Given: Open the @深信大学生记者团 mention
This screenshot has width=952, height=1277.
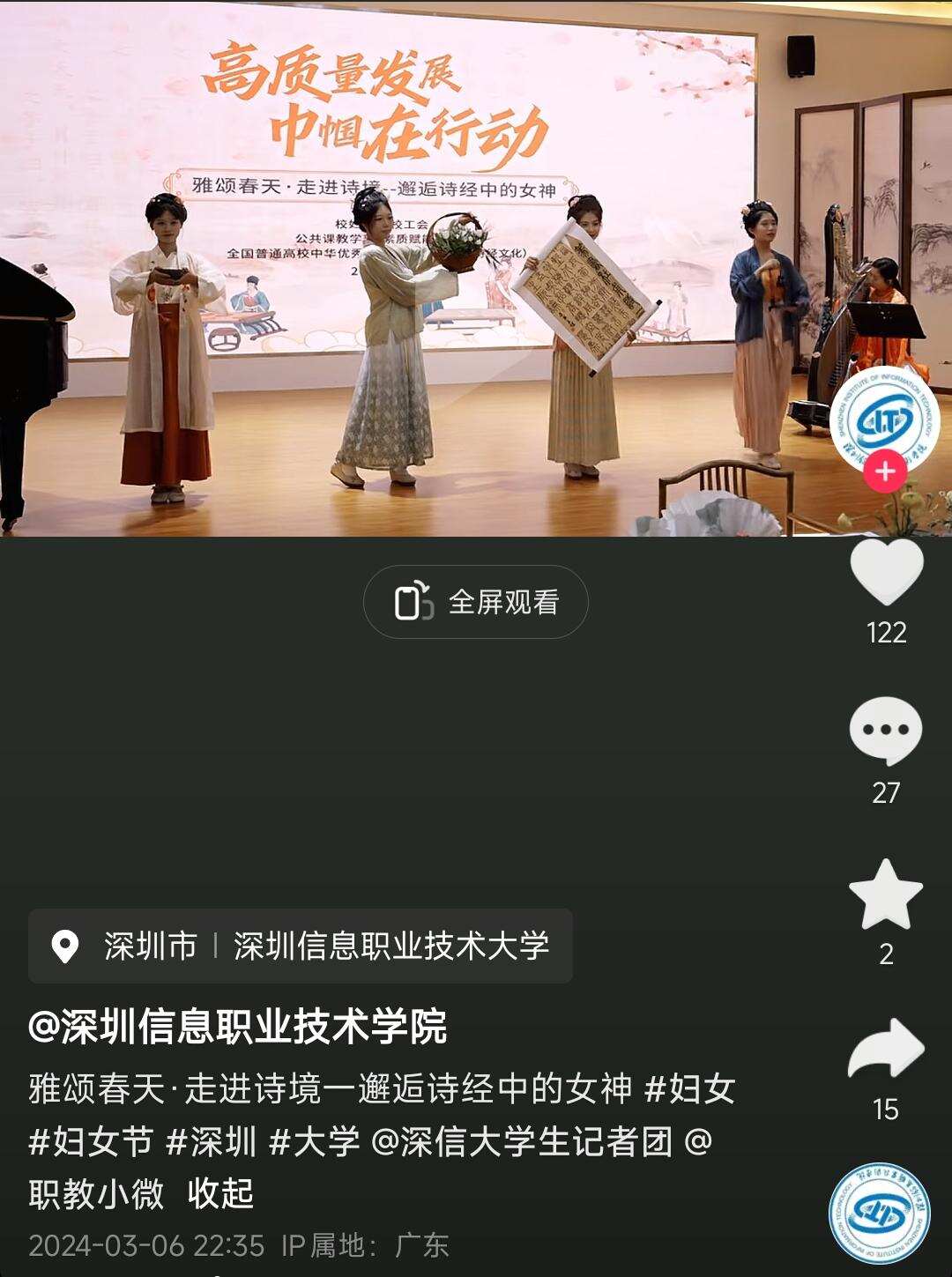Looking at the screenshot, I should [522, 1141].
